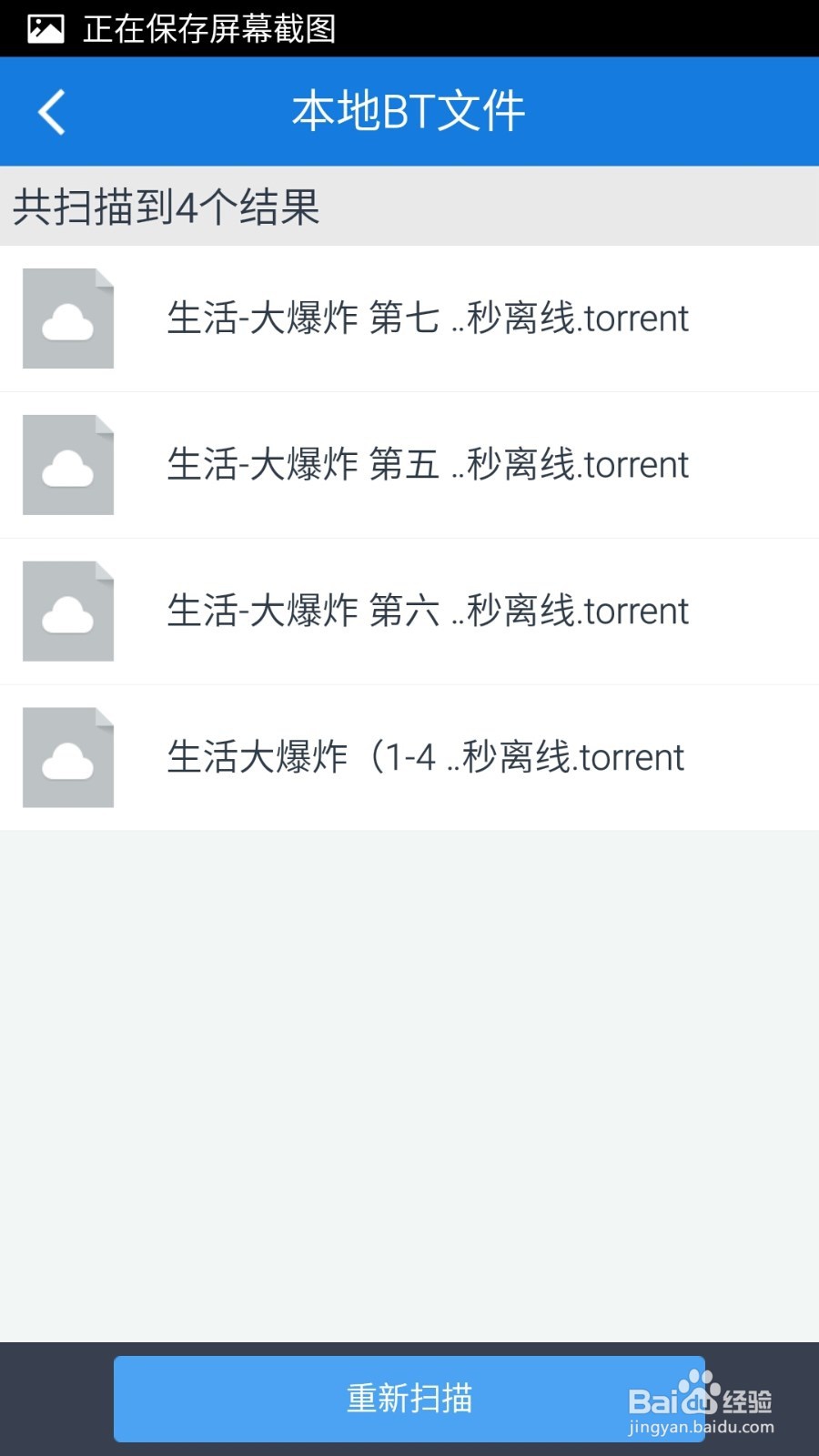Tap the file icon next to 第五 torrent

pyautogui.click(x=68, y=465)
